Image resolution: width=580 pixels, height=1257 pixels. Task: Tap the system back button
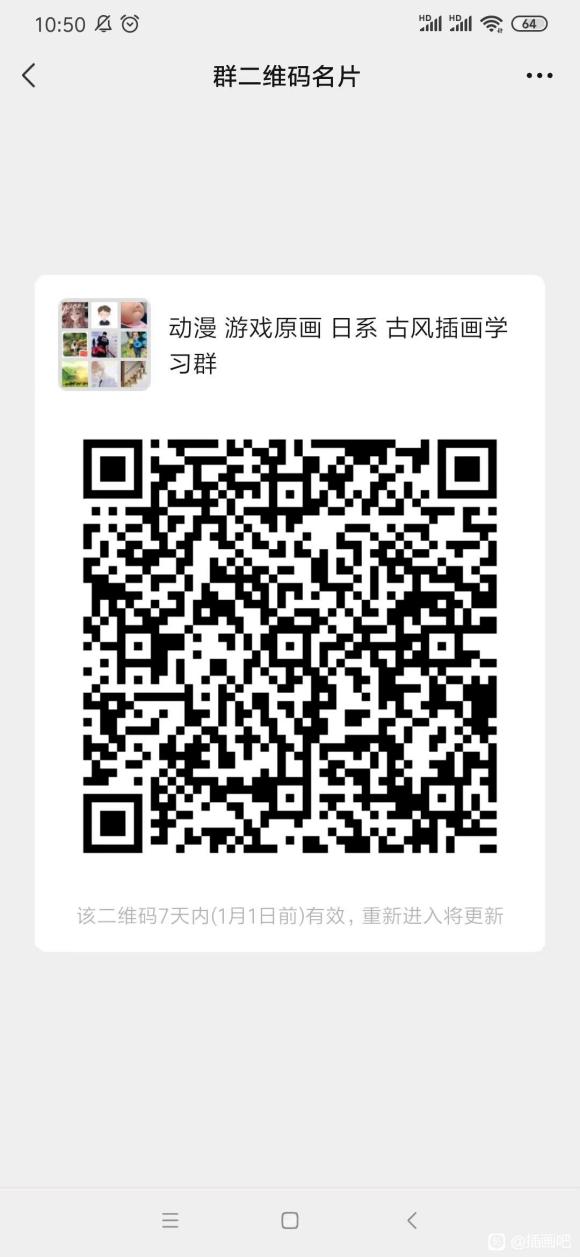(x=411, y=1220)
